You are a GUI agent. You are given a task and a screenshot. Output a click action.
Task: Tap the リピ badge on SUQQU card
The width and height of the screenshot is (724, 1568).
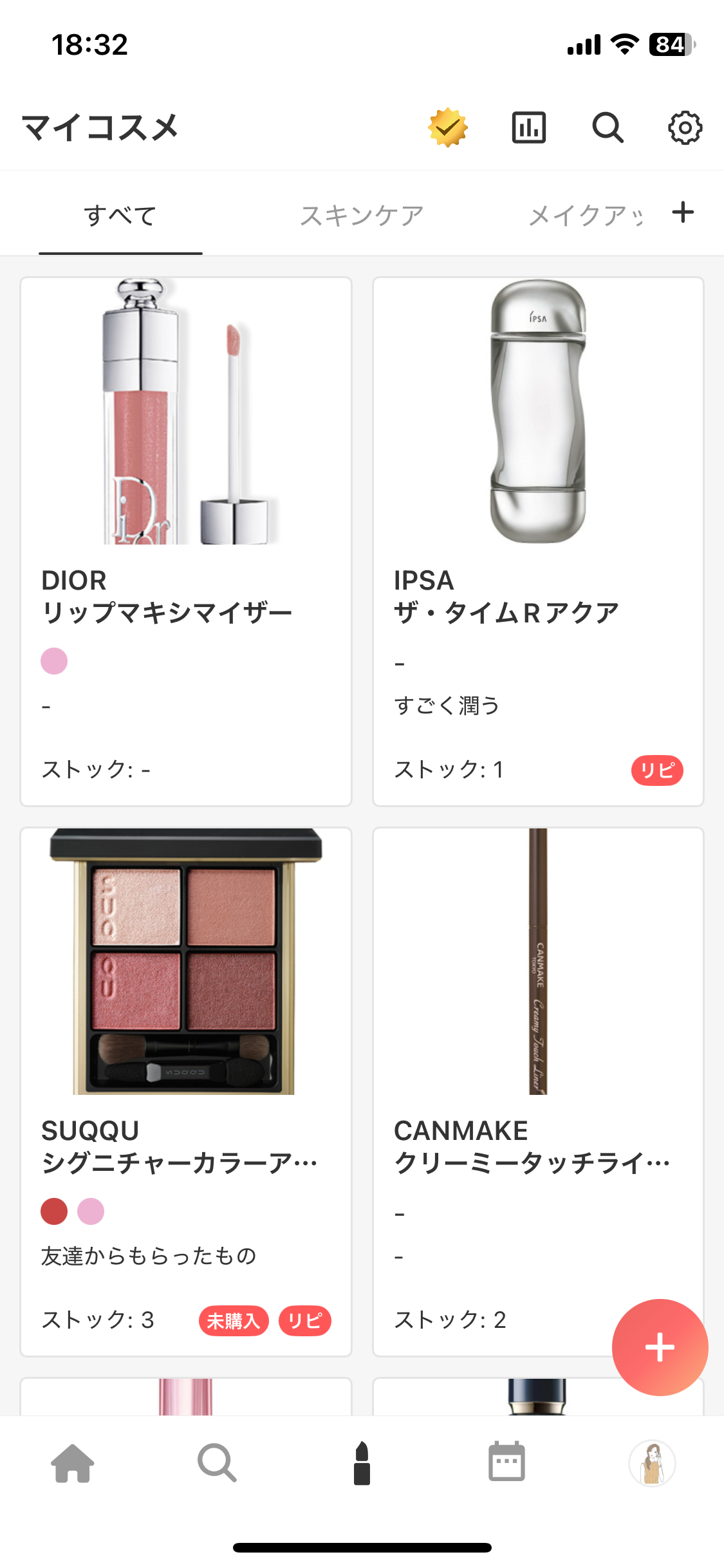point(305,1321)
